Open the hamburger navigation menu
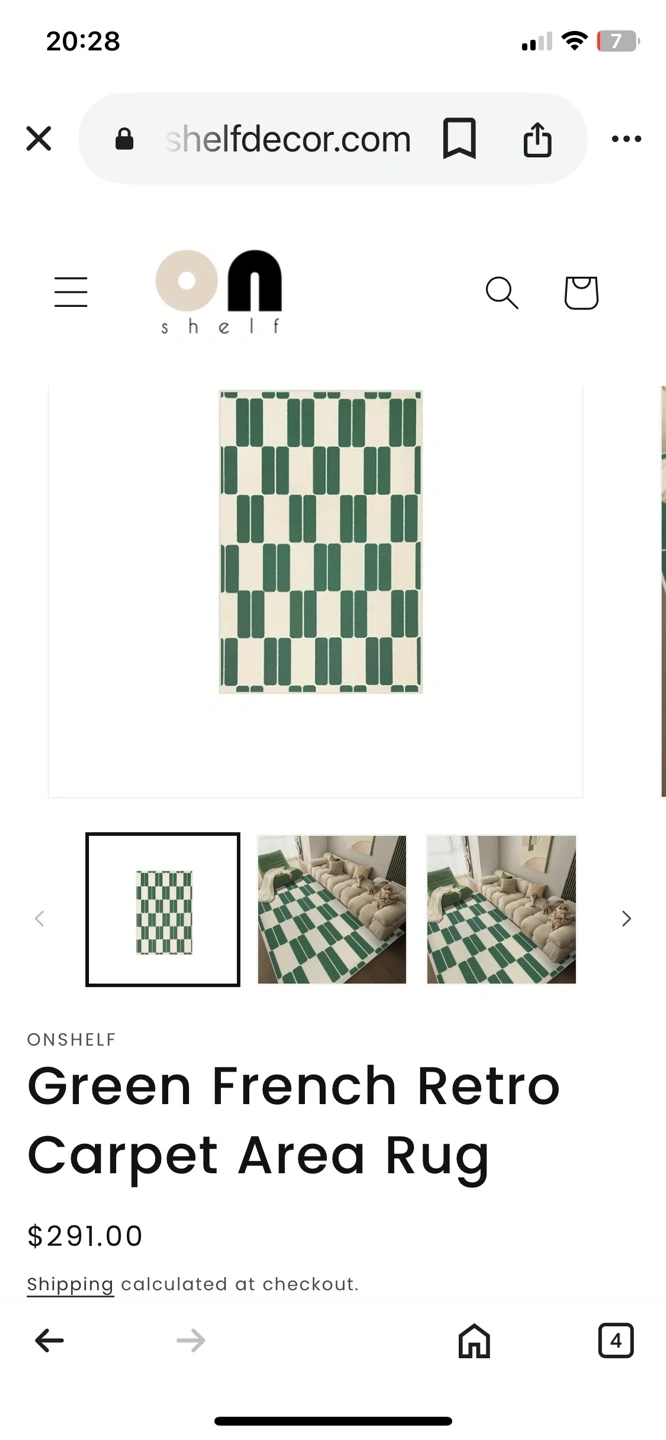 click(x=71, y=292)
